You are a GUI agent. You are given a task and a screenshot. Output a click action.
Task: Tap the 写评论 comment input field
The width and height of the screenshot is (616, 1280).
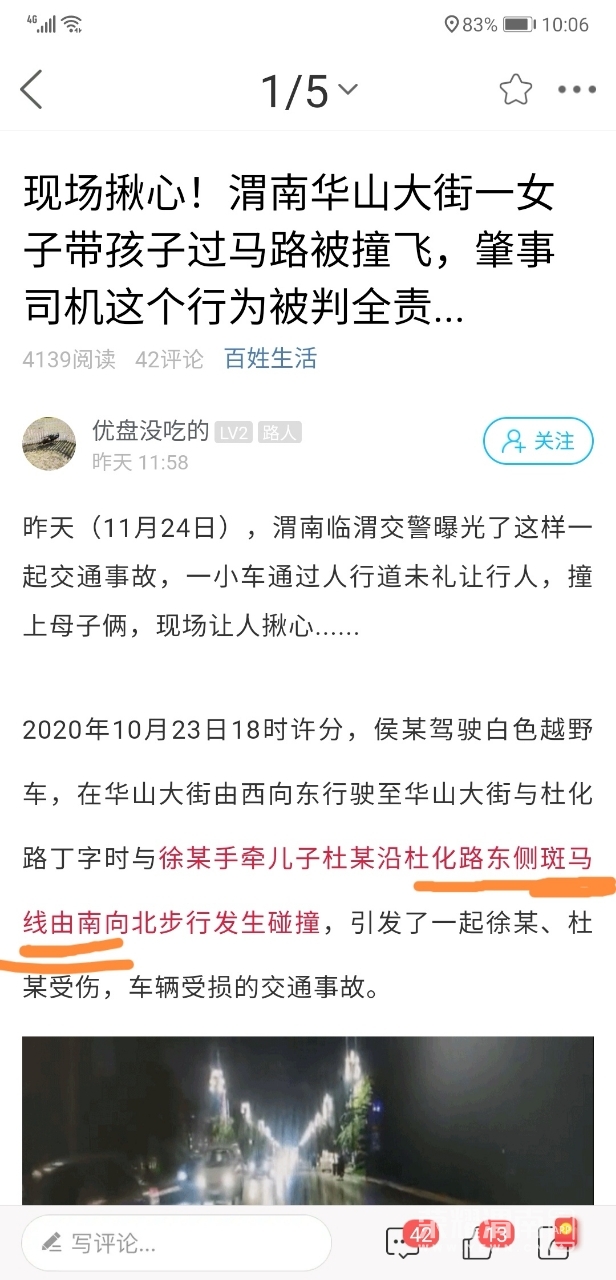point(176,1243)
